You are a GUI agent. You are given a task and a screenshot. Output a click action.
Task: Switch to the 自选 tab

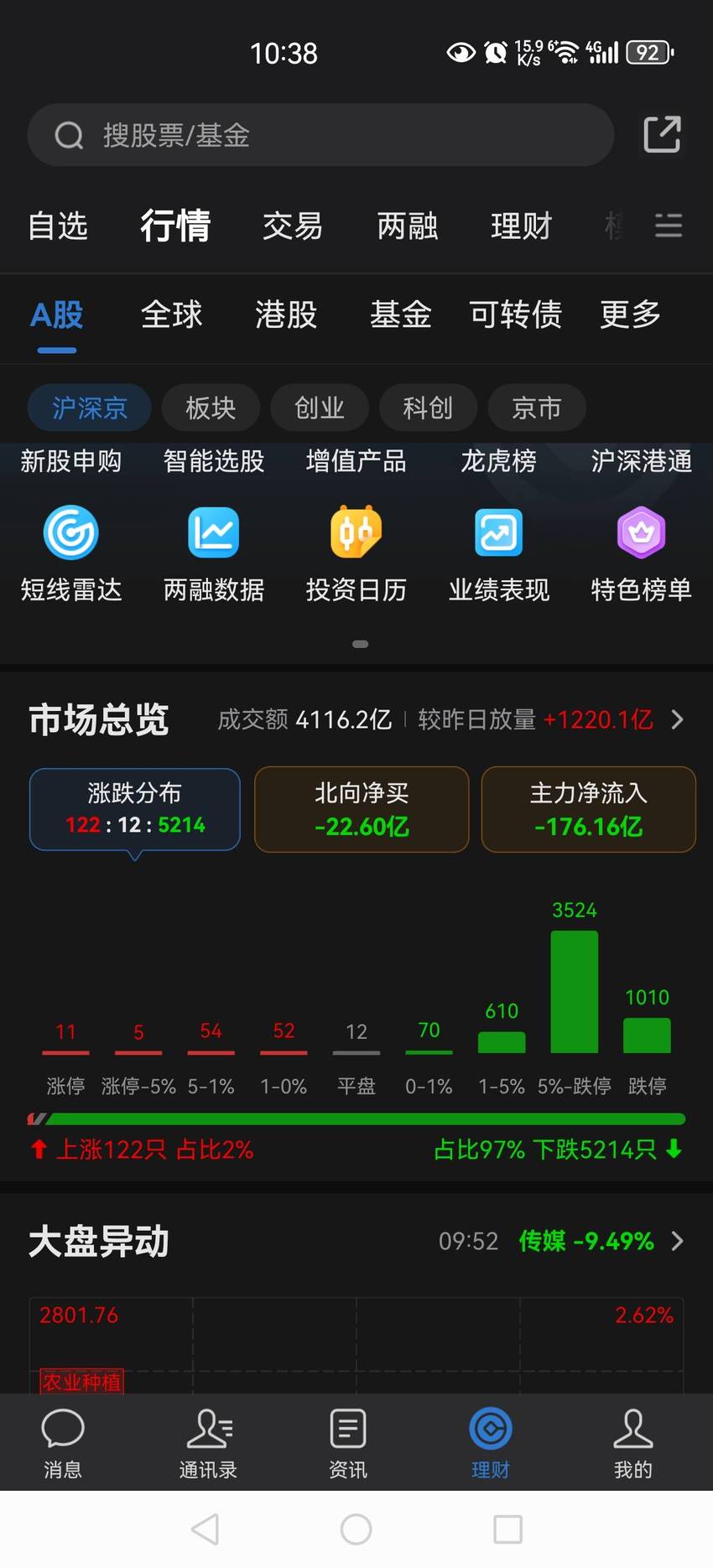[58, 226]
